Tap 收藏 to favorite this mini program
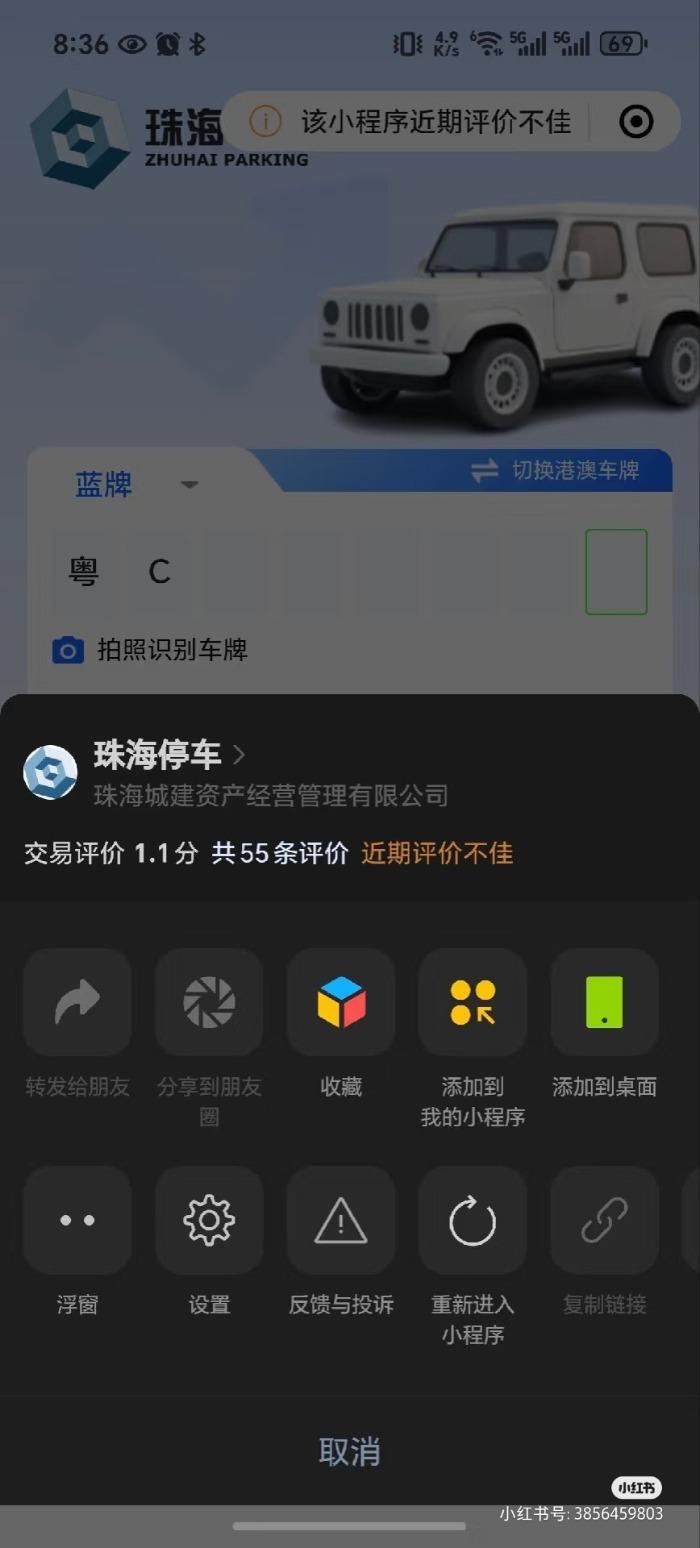 [x=341, y=1003]
